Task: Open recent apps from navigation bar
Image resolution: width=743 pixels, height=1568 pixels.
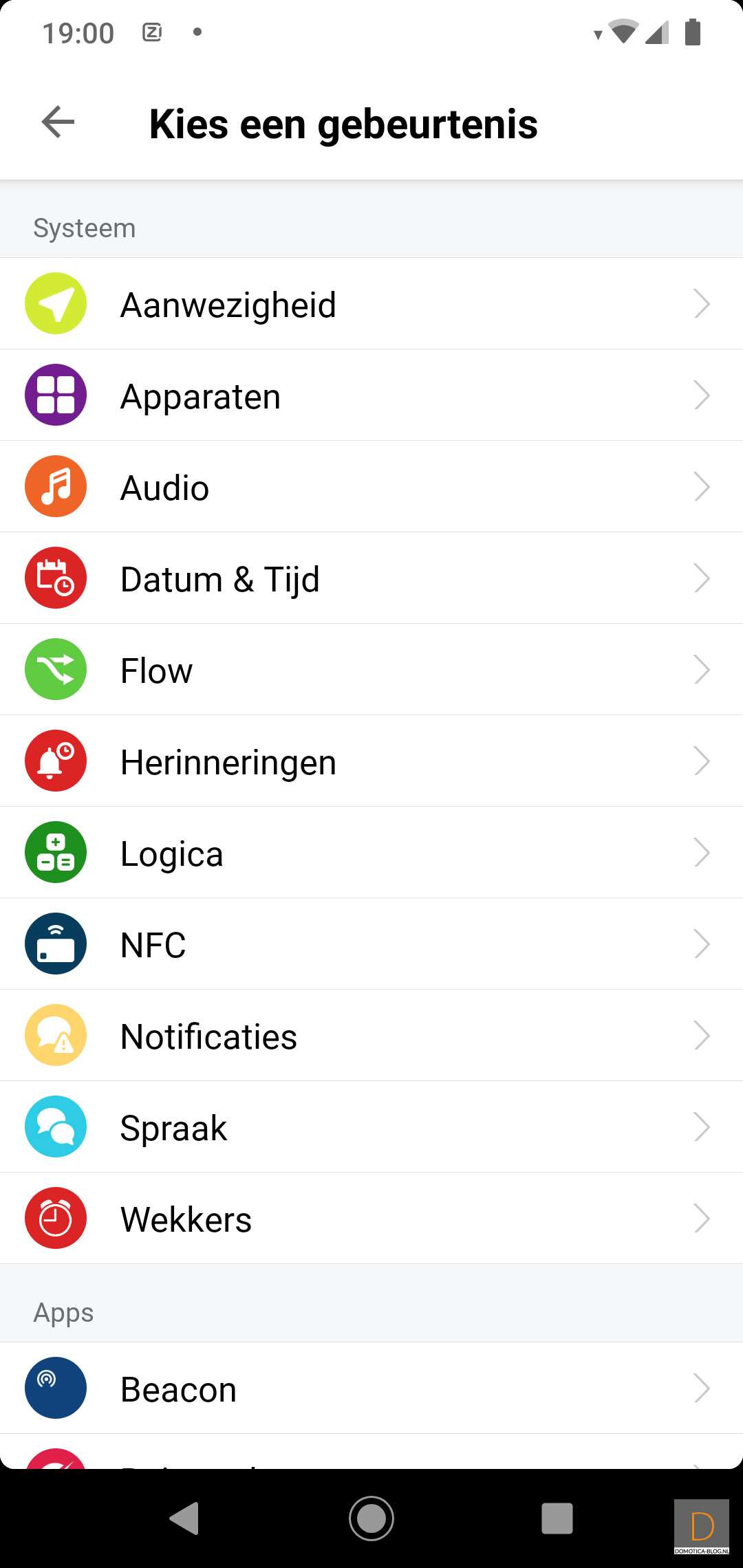Action: tap(557, 1518)
